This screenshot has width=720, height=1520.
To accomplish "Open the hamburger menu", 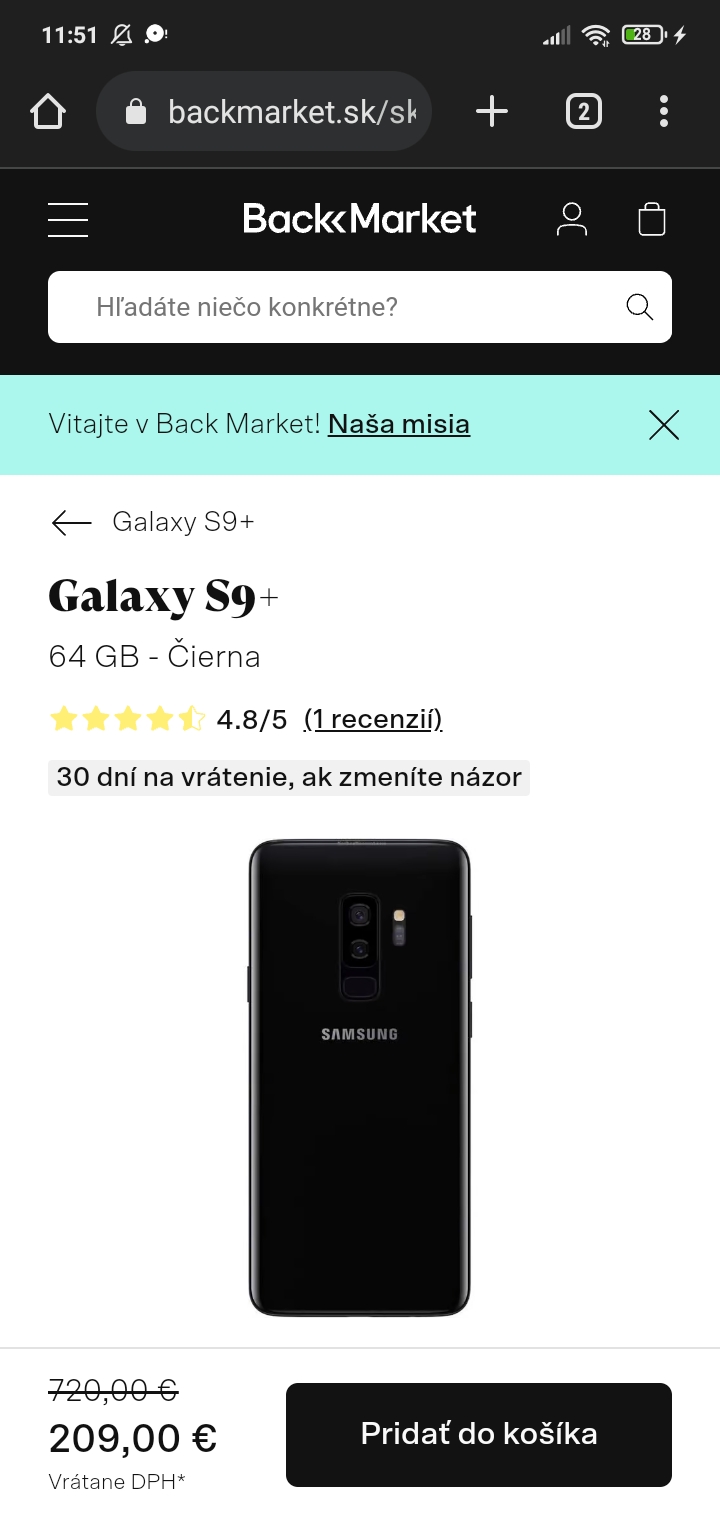I will click(x=68, y=219).
